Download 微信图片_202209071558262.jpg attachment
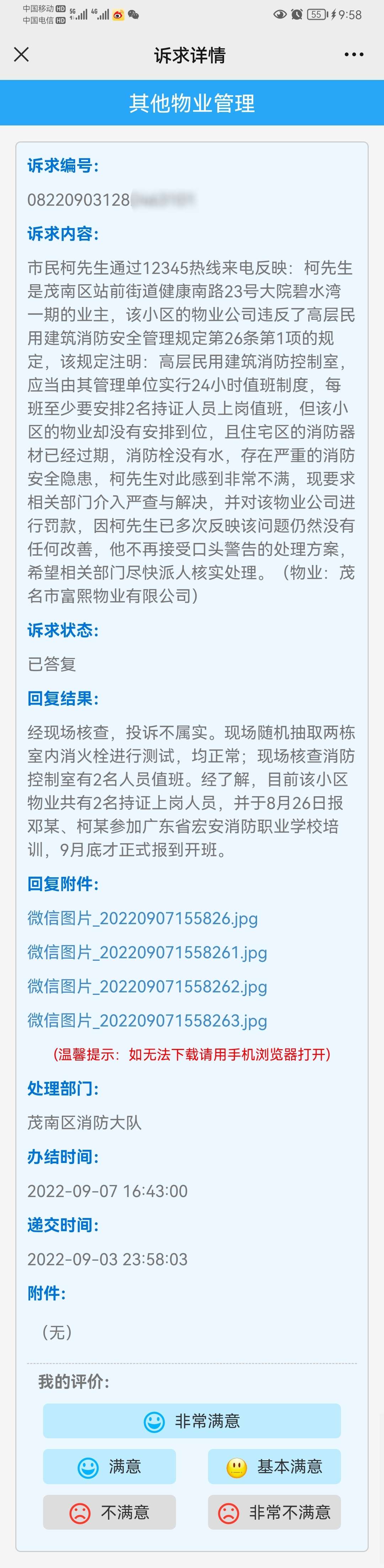This screenshot has width=384, height=1568. 147,986
